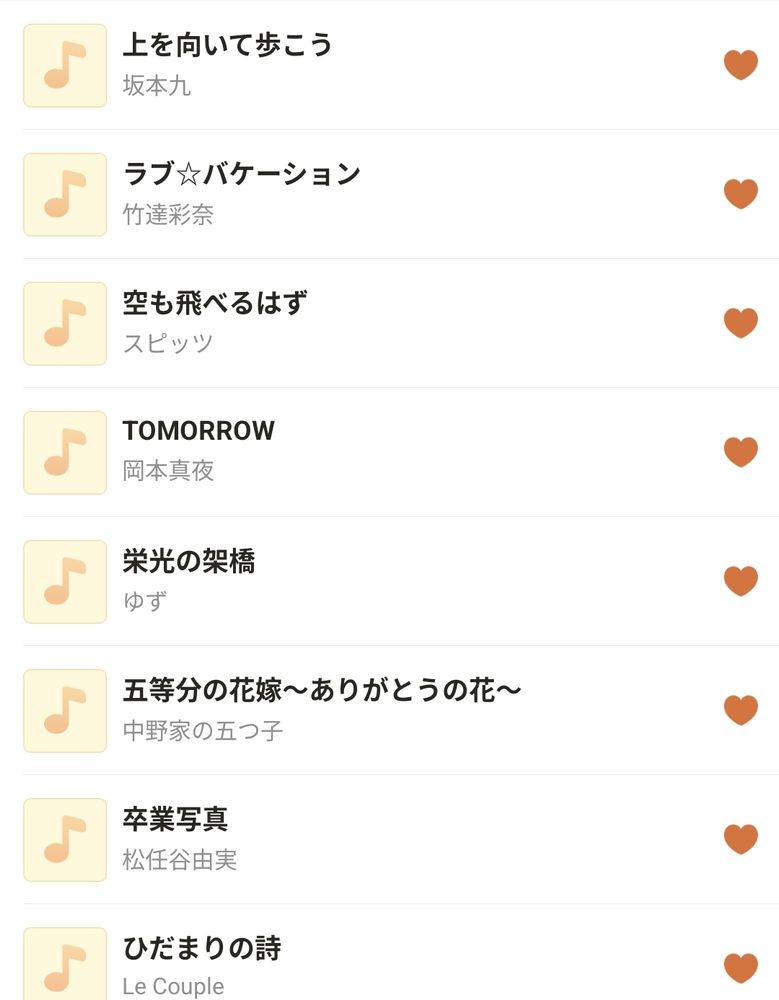
Task: Choose the song 栄光の架橋
Action: (x=188, y=562)
